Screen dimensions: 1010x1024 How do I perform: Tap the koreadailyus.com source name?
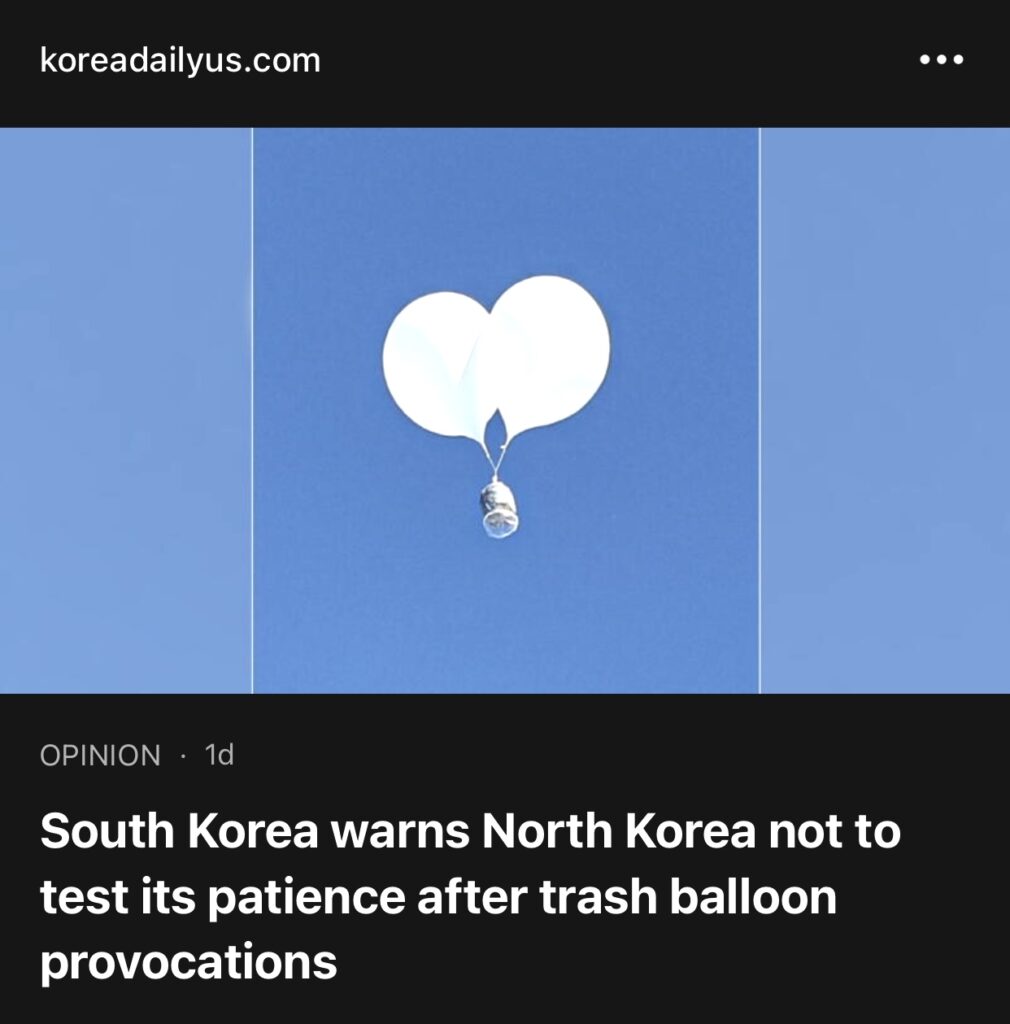[x=180, y=60]
